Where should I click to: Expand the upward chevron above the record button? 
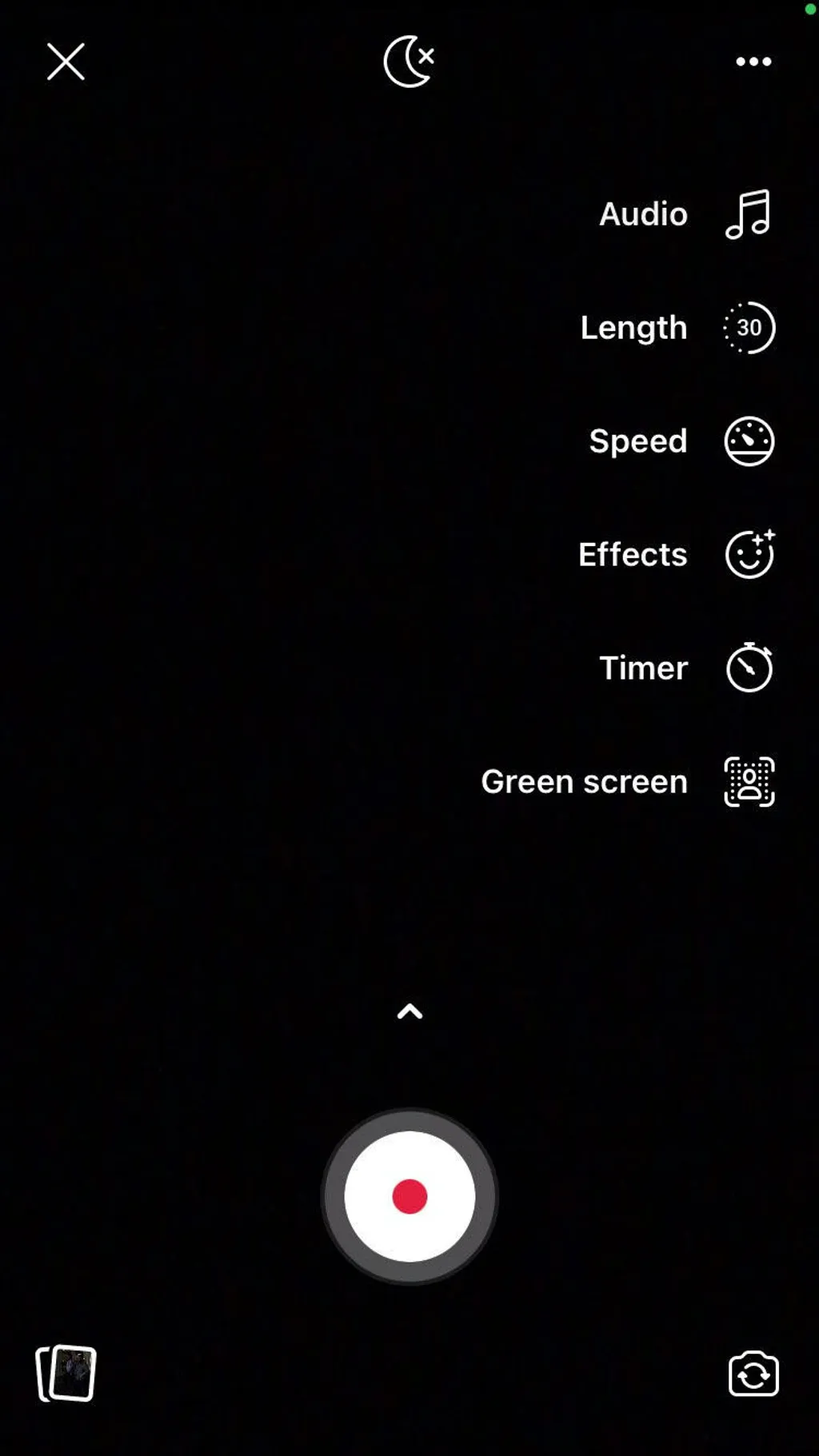[x=409, y=1012]
